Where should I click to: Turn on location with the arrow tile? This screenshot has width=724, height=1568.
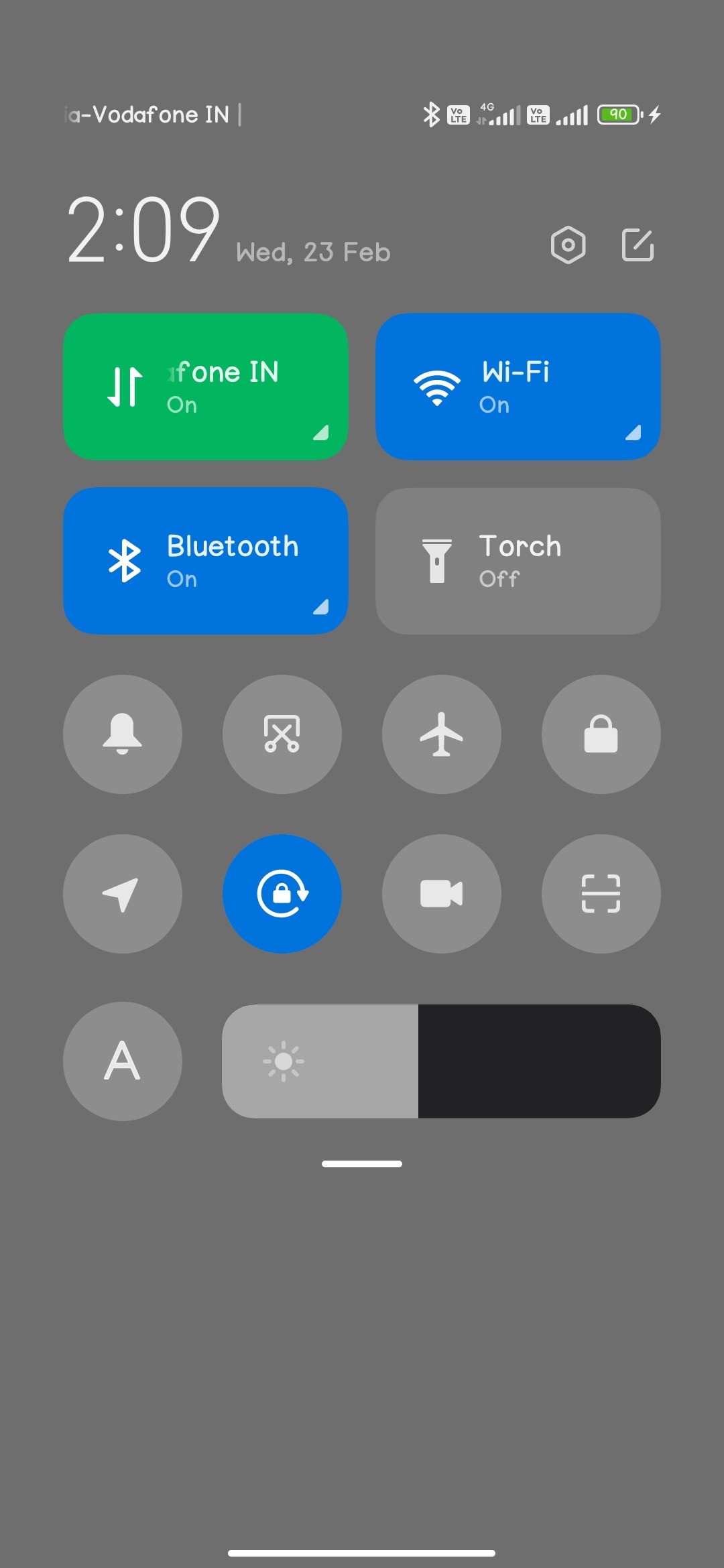pos(123,894)
